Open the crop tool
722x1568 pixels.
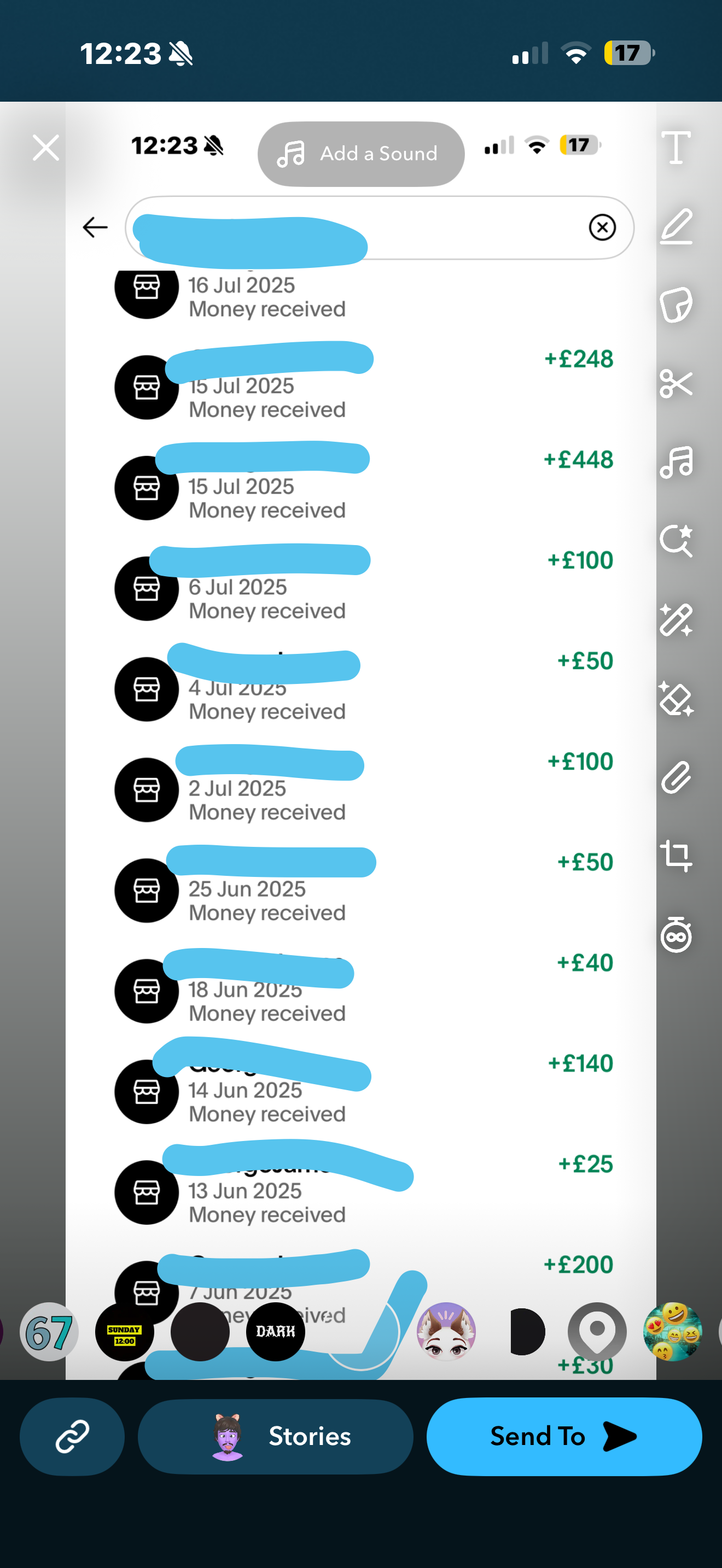pos(676,856)
